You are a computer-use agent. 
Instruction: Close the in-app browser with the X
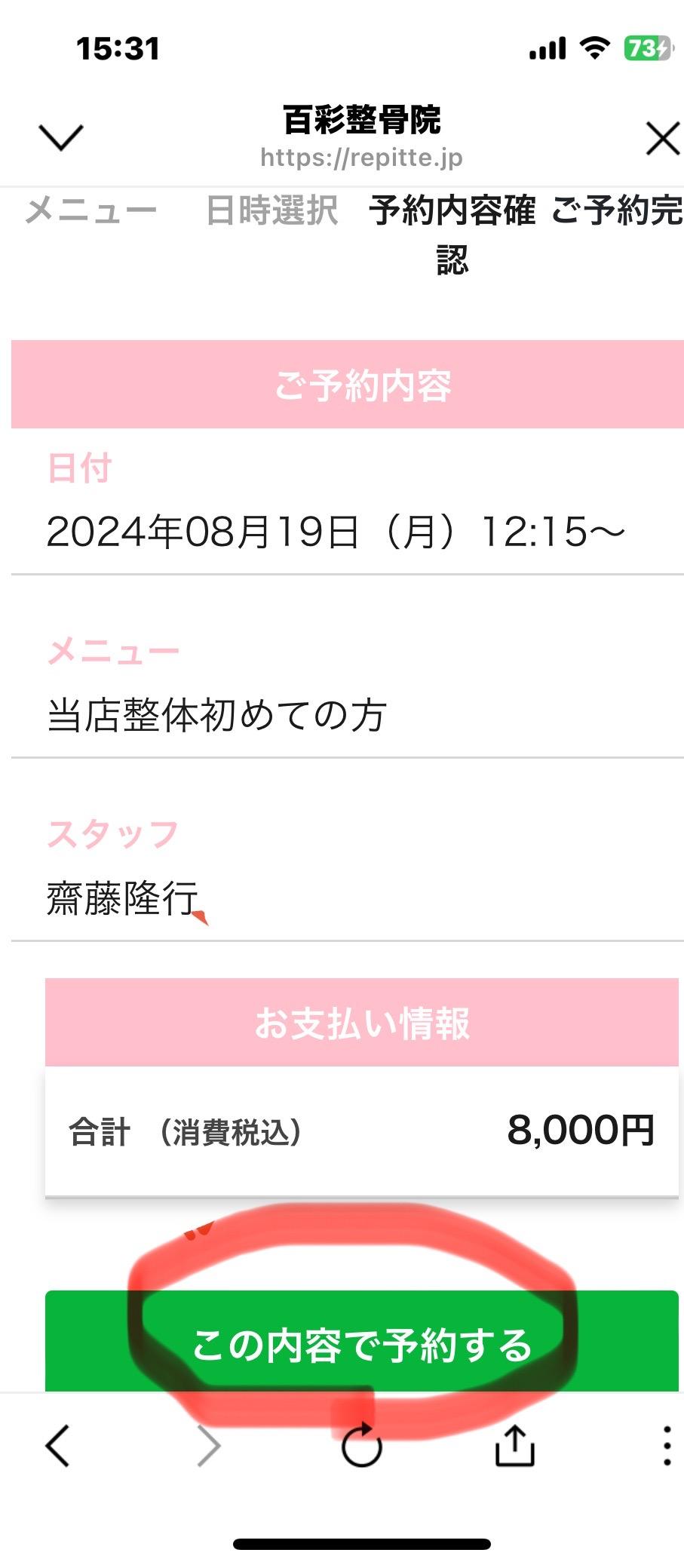pyautogui.click(x=663, y=140)
